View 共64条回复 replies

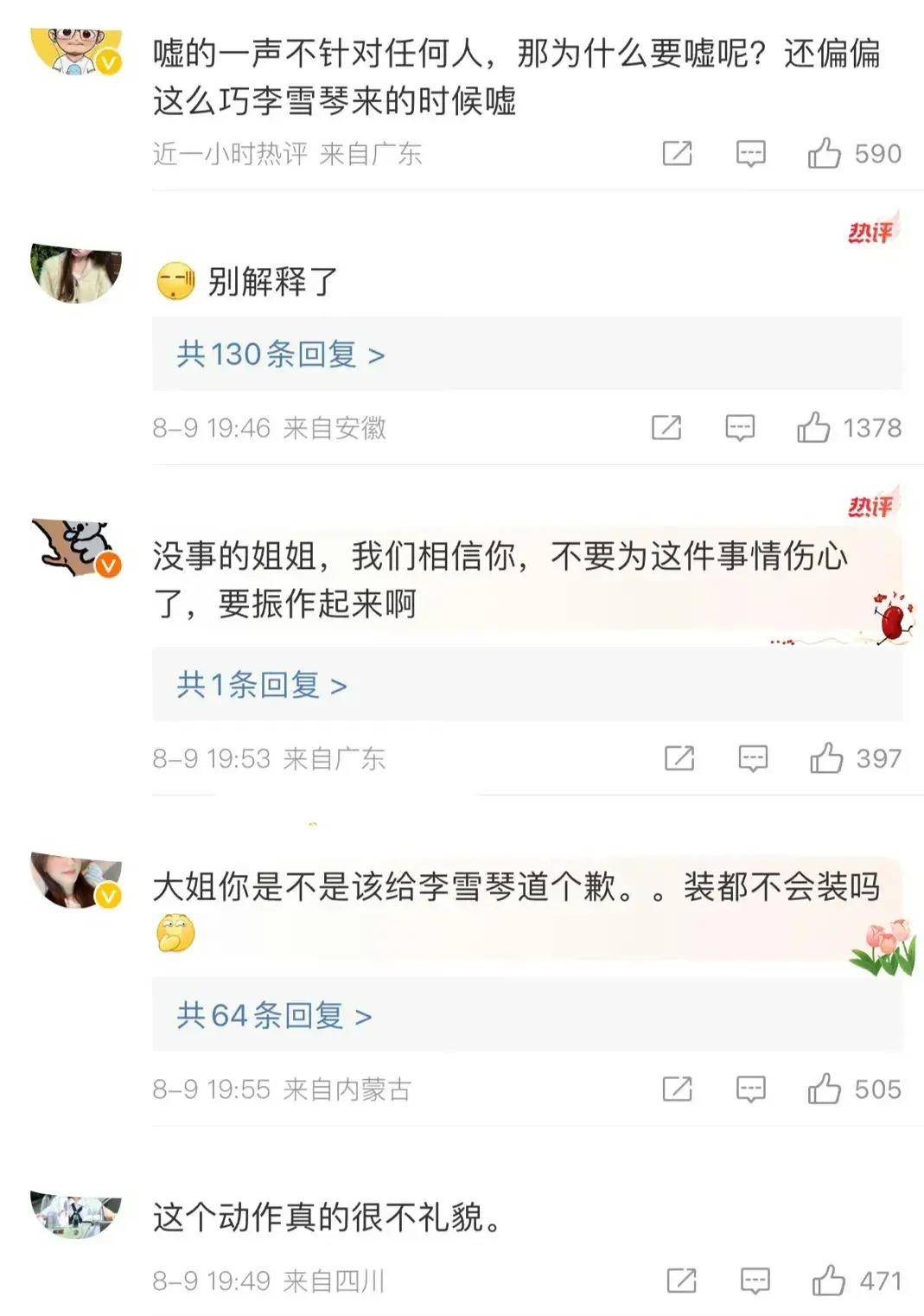(274, 1015)
